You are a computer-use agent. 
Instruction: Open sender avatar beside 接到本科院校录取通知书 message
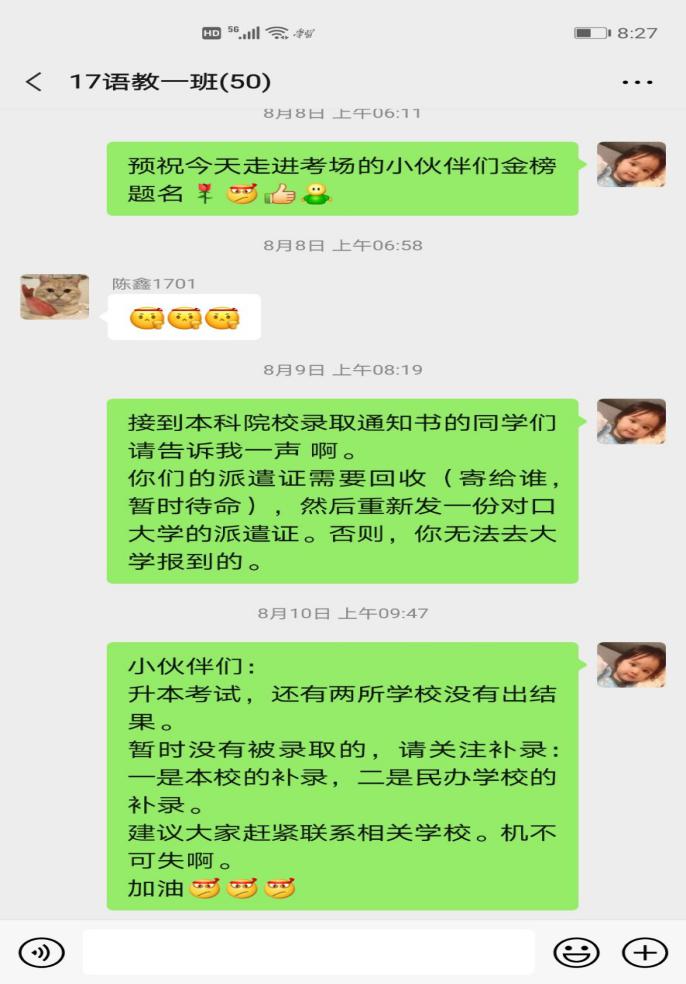[631, 421]
